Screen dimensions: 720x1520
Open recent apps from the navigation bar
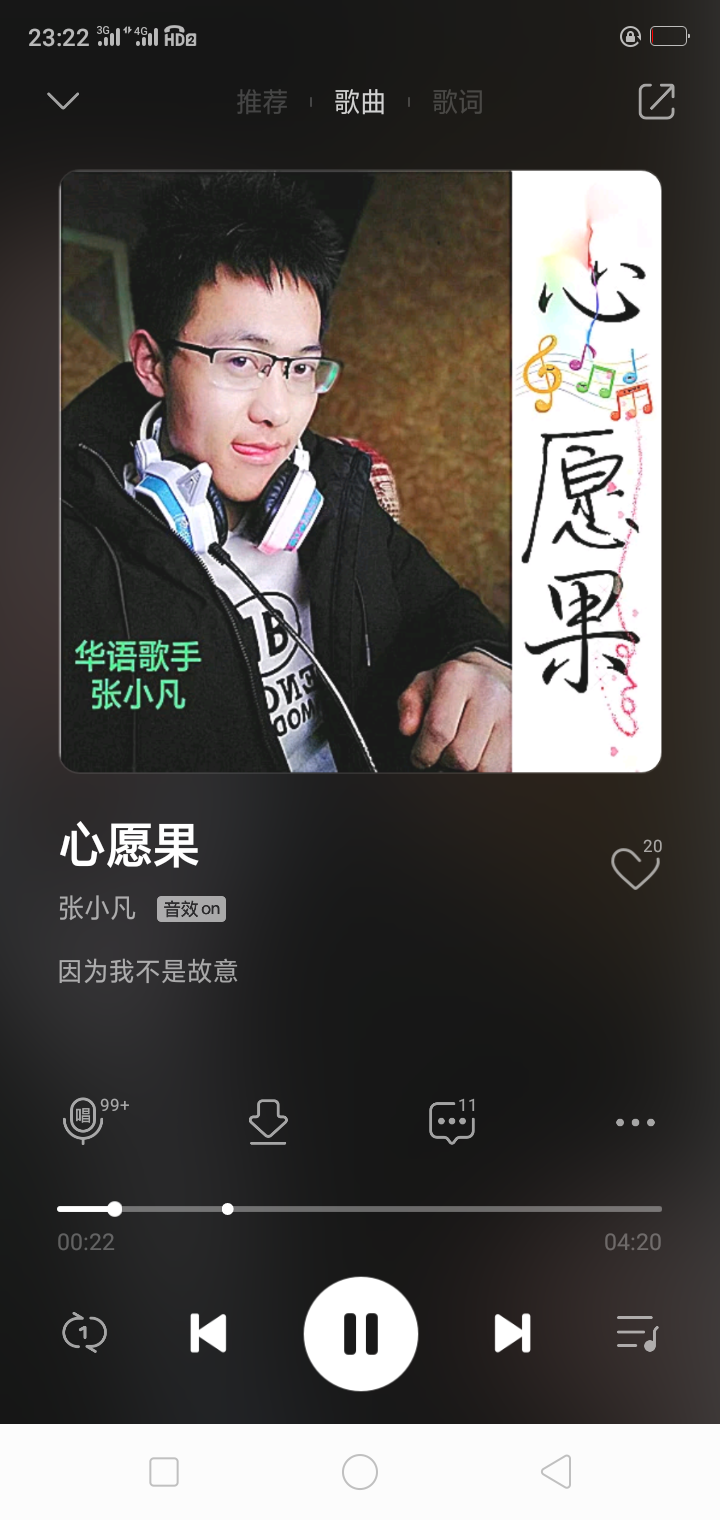point(164,1472)
